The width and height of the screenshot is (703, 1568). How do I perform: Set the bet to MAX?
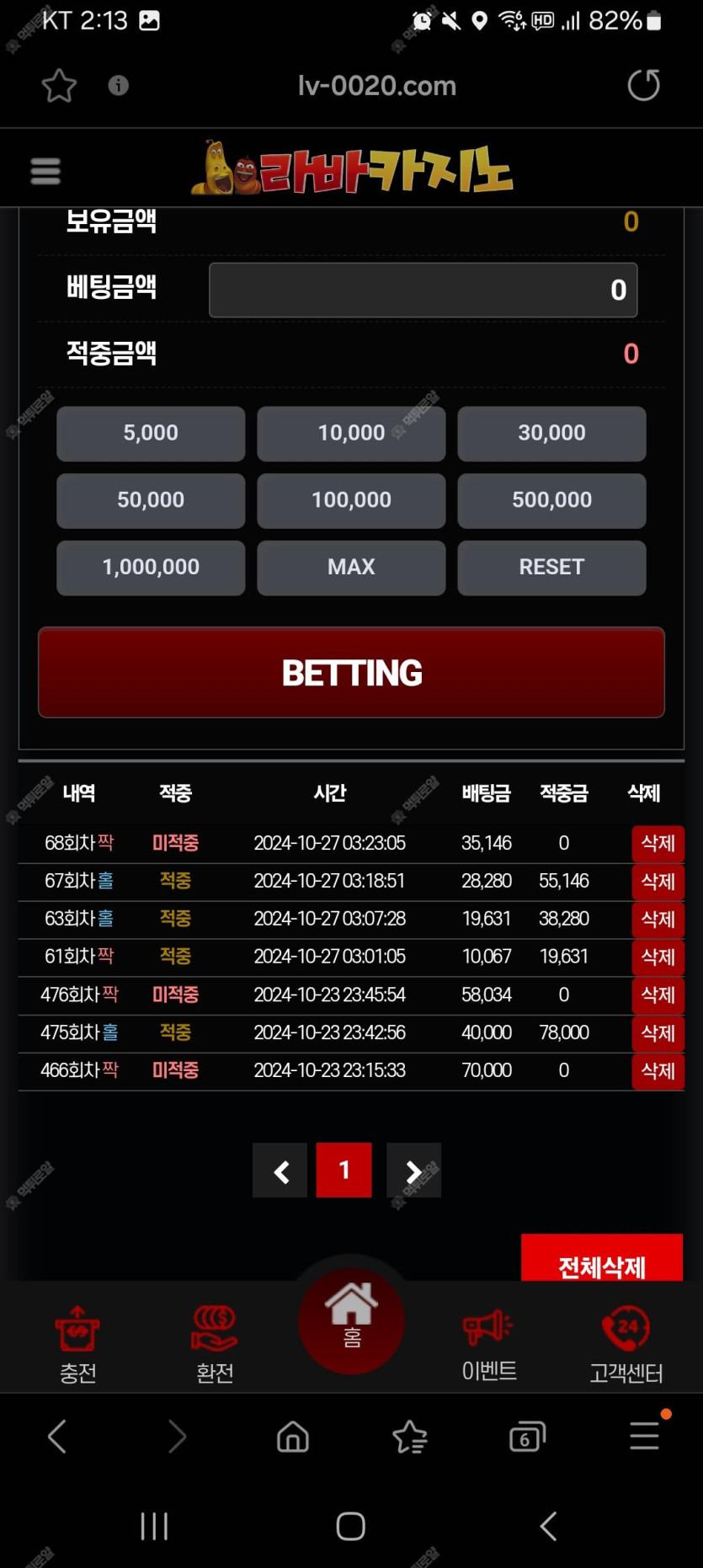351,567
